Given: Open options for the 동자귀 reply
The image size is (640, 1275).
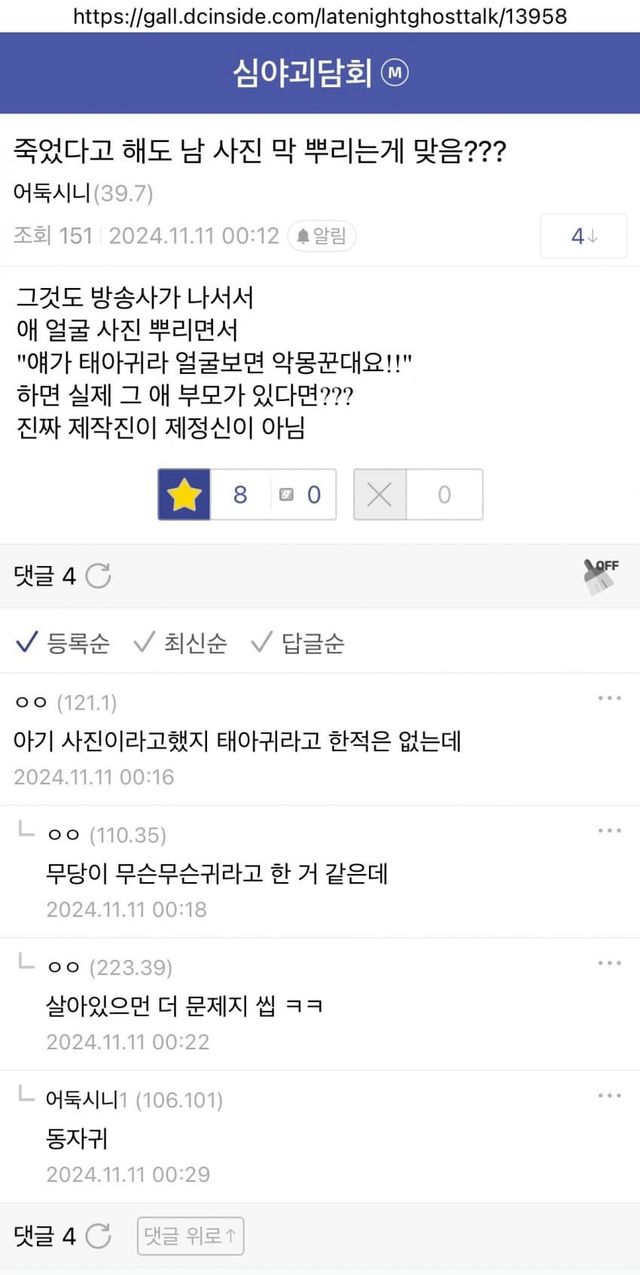Looking at the screenshot, I should pos(610,1095).
